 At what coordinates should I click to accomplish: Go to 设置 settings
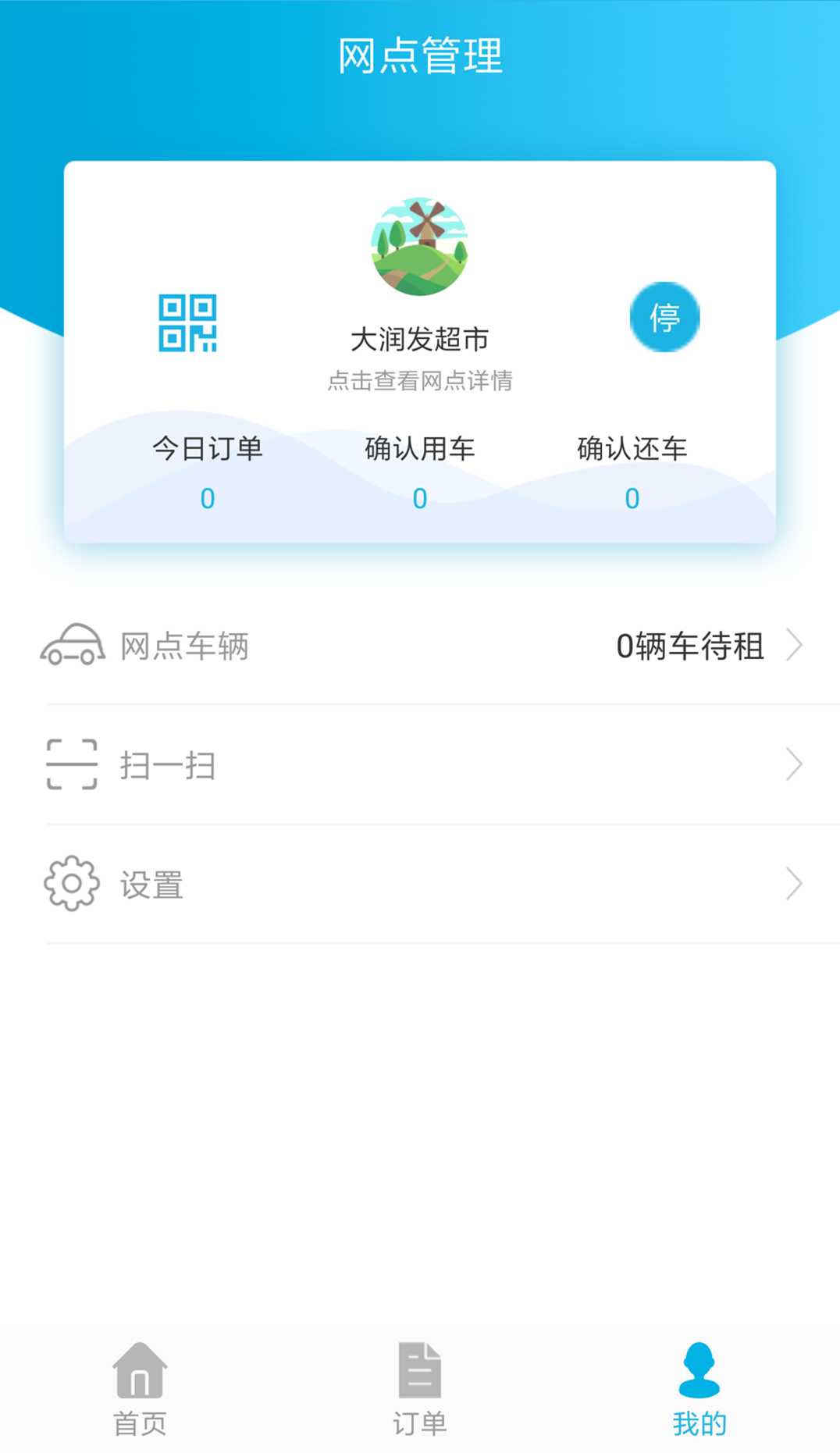pos(422,885)
